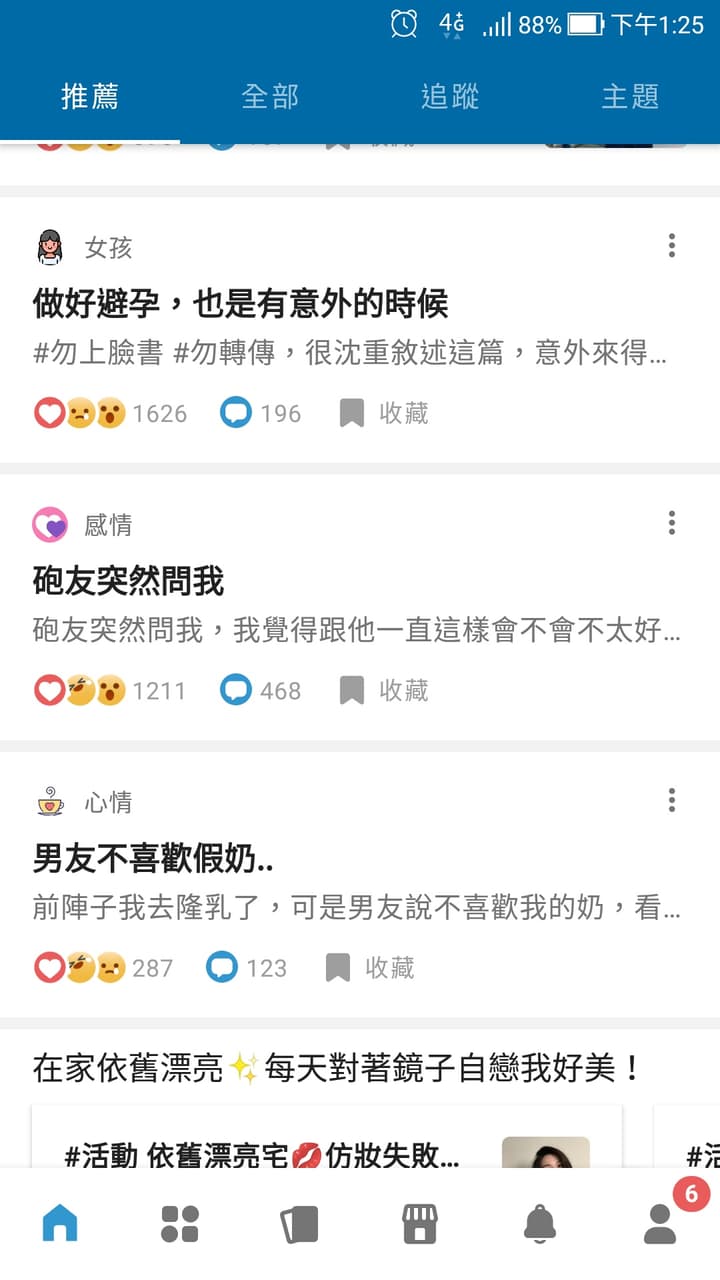Toggle 收藏 on the 砲友突然問我 post
720x1280 pixels.
tap(389, 690)
